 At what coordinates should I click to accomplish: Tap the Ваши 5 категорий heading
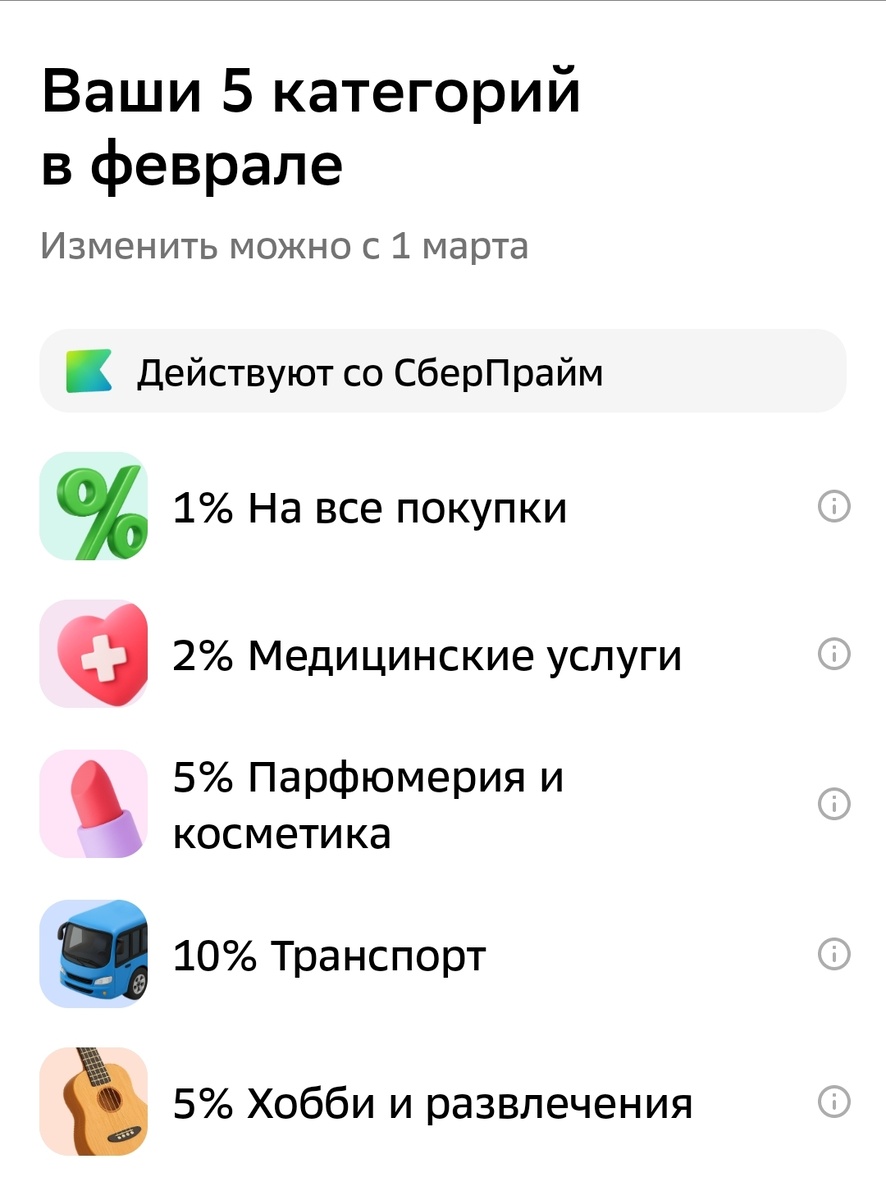pyautogui.click(x=310, y=125)
